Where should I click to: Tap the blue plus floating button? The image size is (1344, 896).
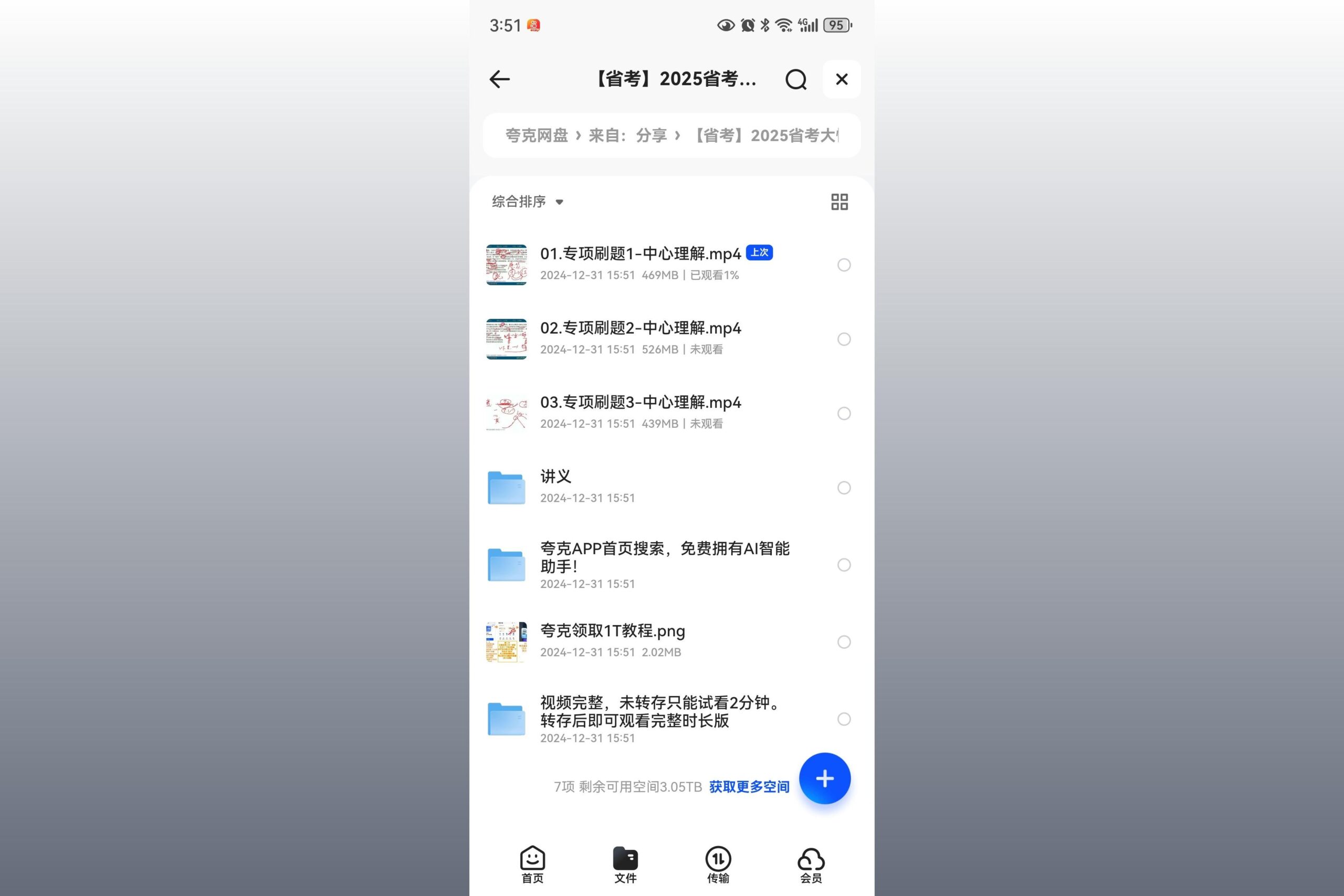point(824,778)
